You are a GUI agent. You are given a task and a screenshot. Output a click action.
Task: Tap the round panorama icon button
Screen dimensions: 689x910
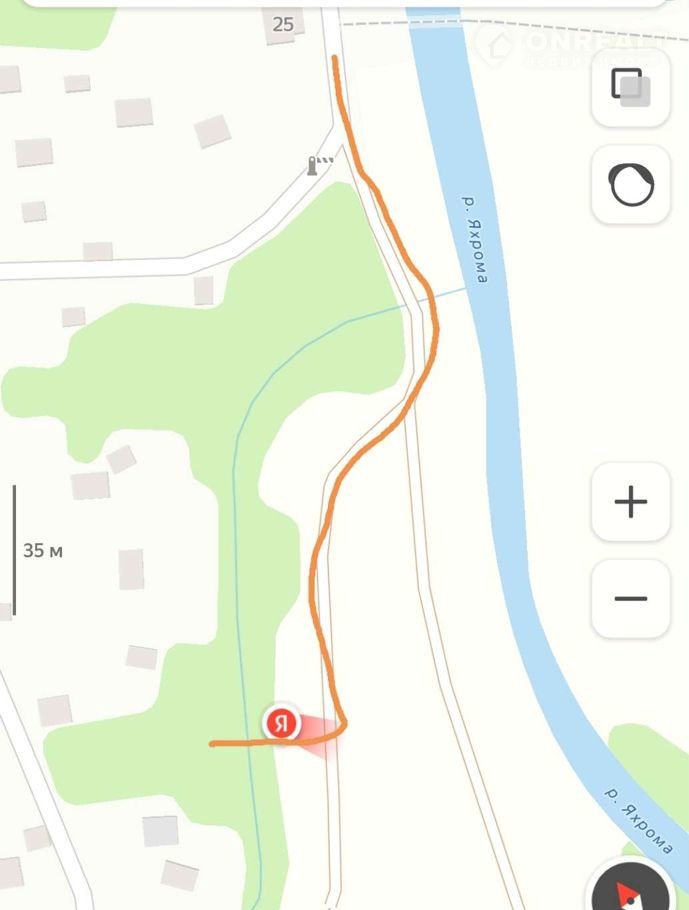coord(631,184)
